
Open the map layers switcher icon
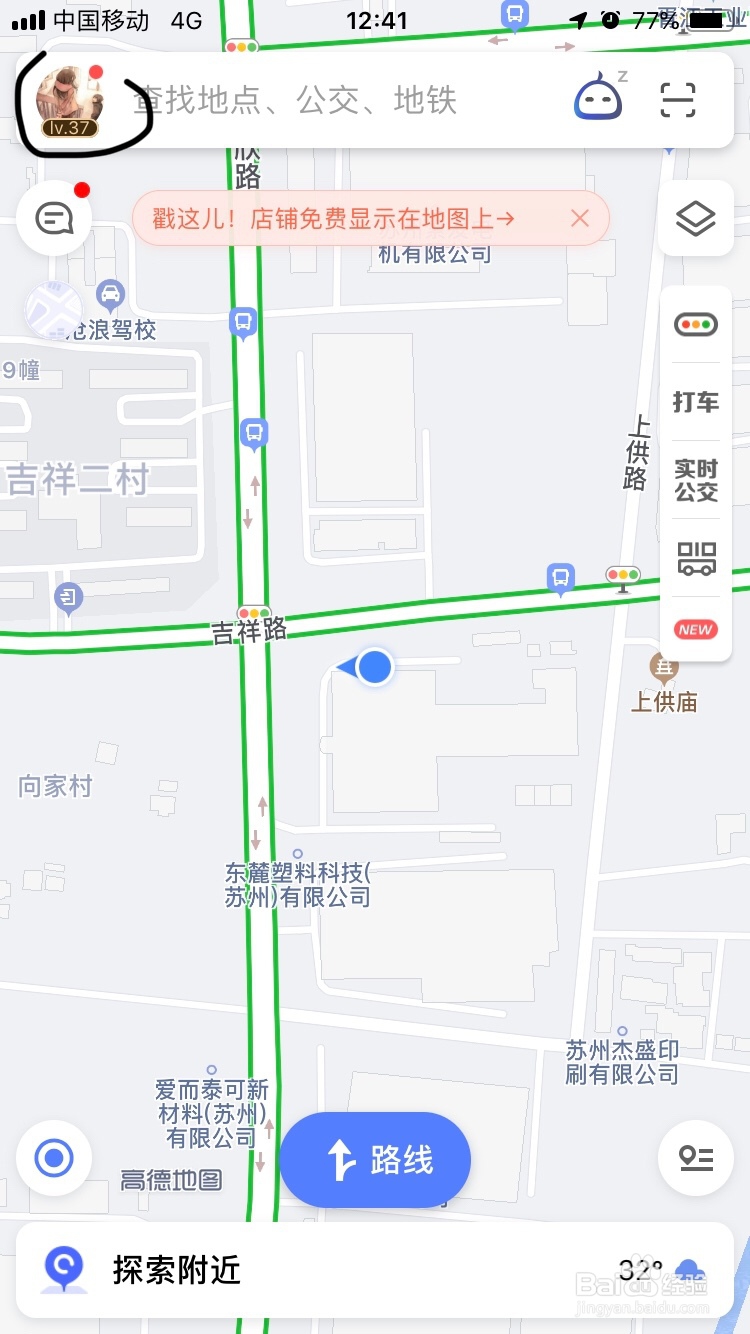tap(696, 218)
